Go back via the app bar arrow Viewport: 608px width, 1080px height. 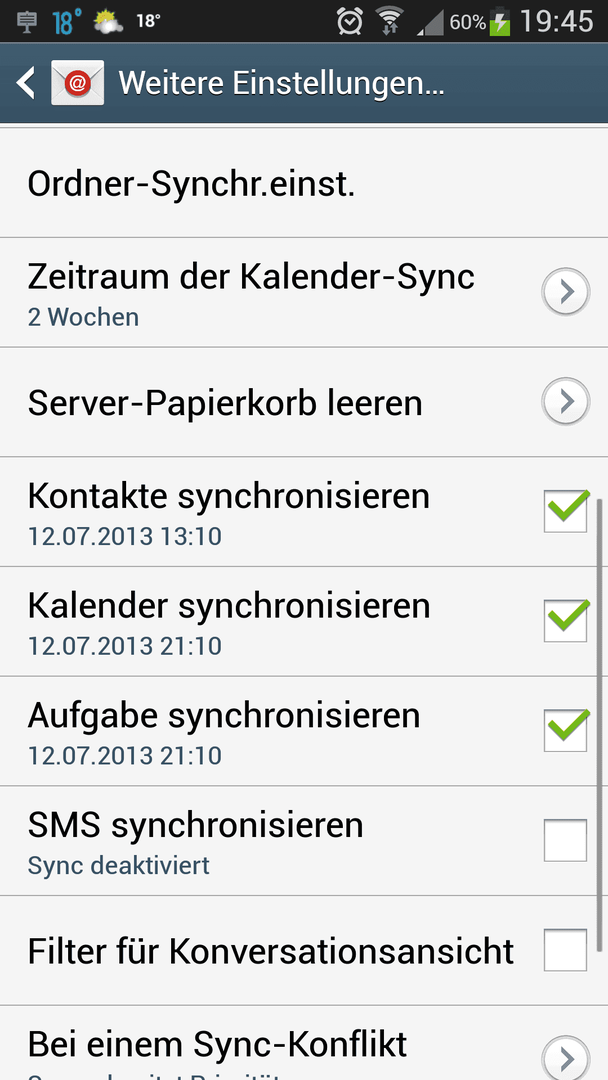(26, 83)
